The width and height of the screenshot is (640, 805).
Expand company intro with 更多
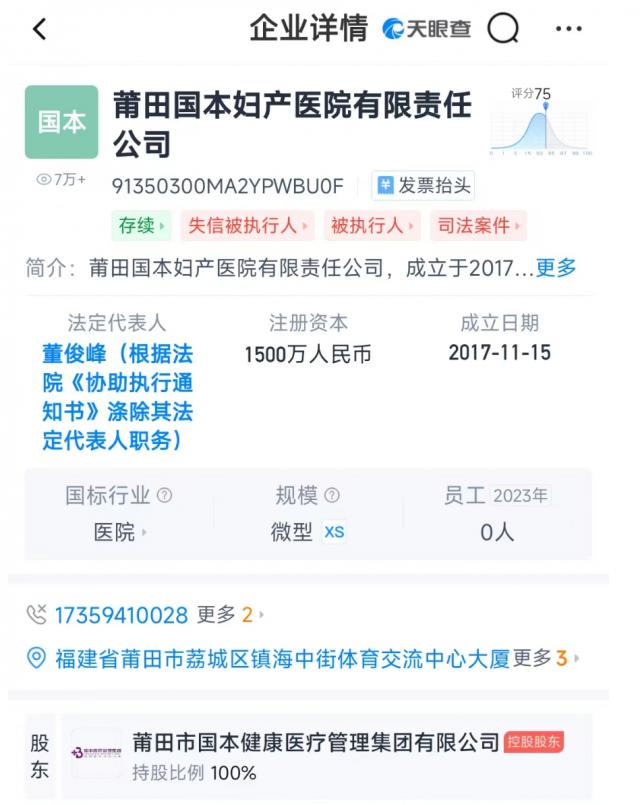tap(556, 268)
